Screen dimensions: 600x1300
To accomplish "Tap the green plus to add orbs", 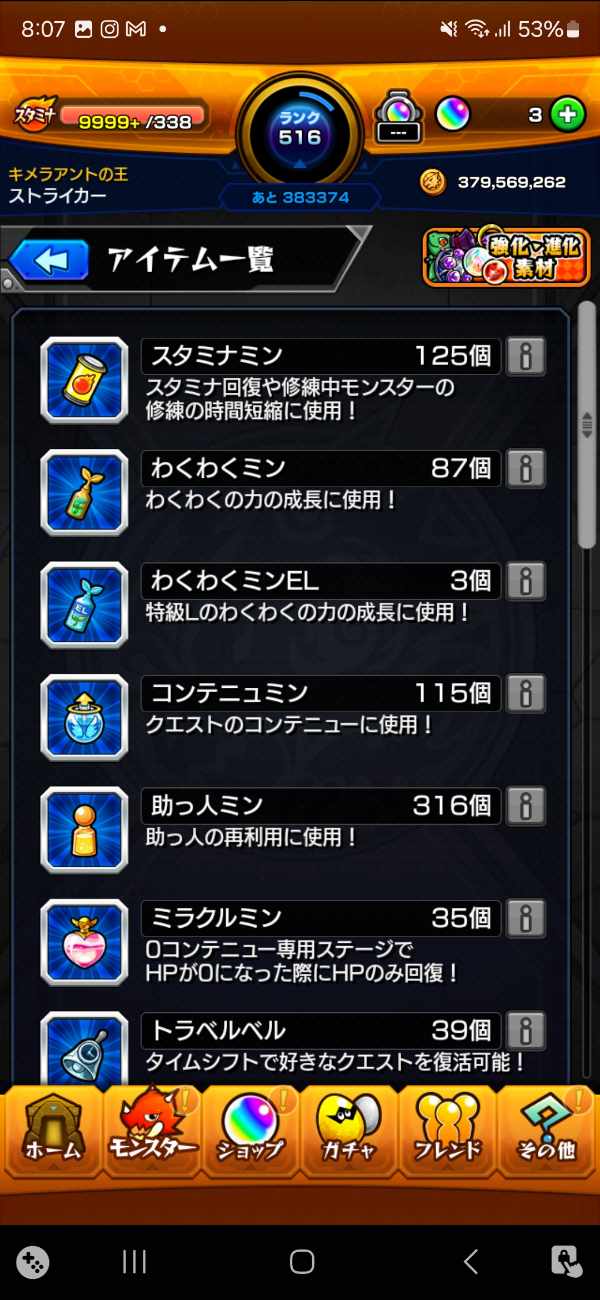I will pos(568,115).
